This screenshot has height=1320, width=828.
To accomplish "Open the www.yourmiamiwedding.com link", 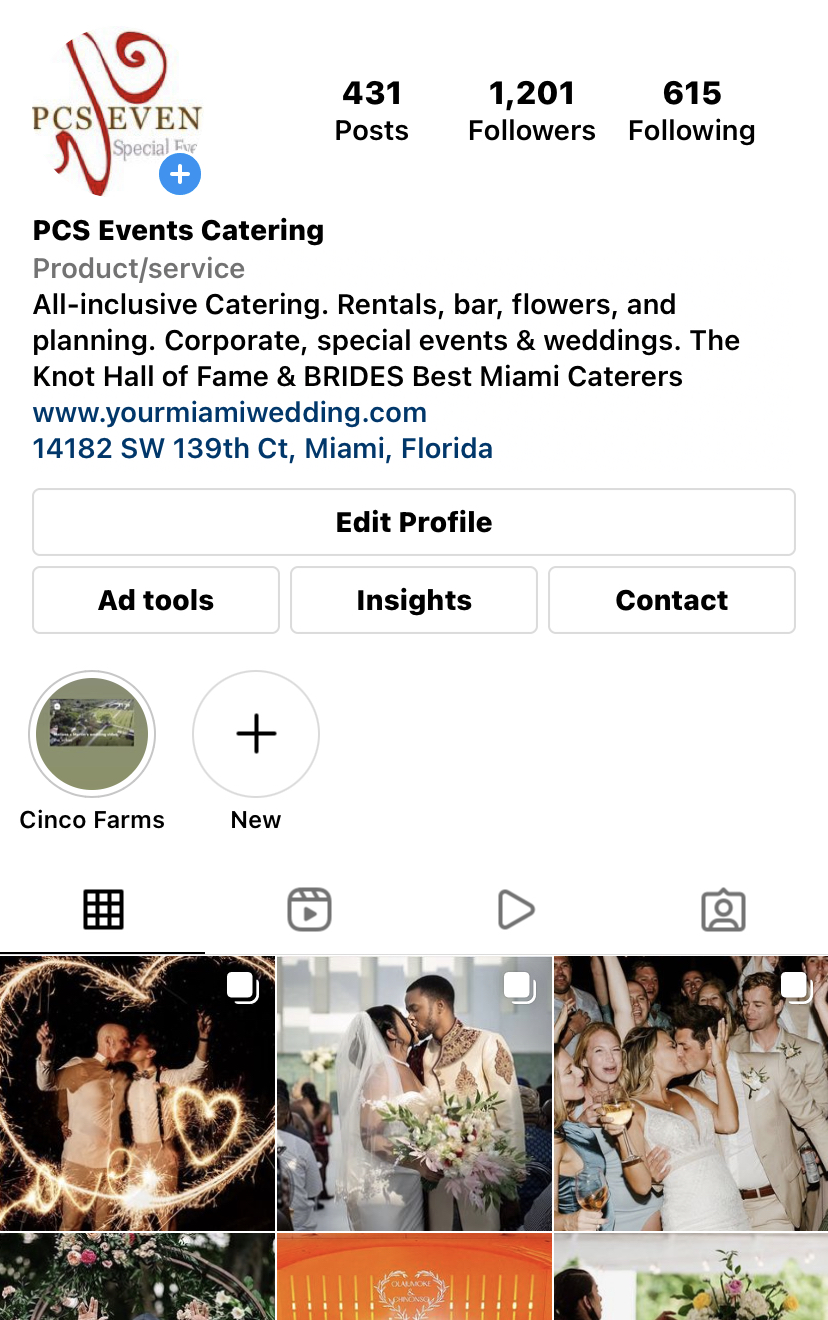I will coord(230,412).
